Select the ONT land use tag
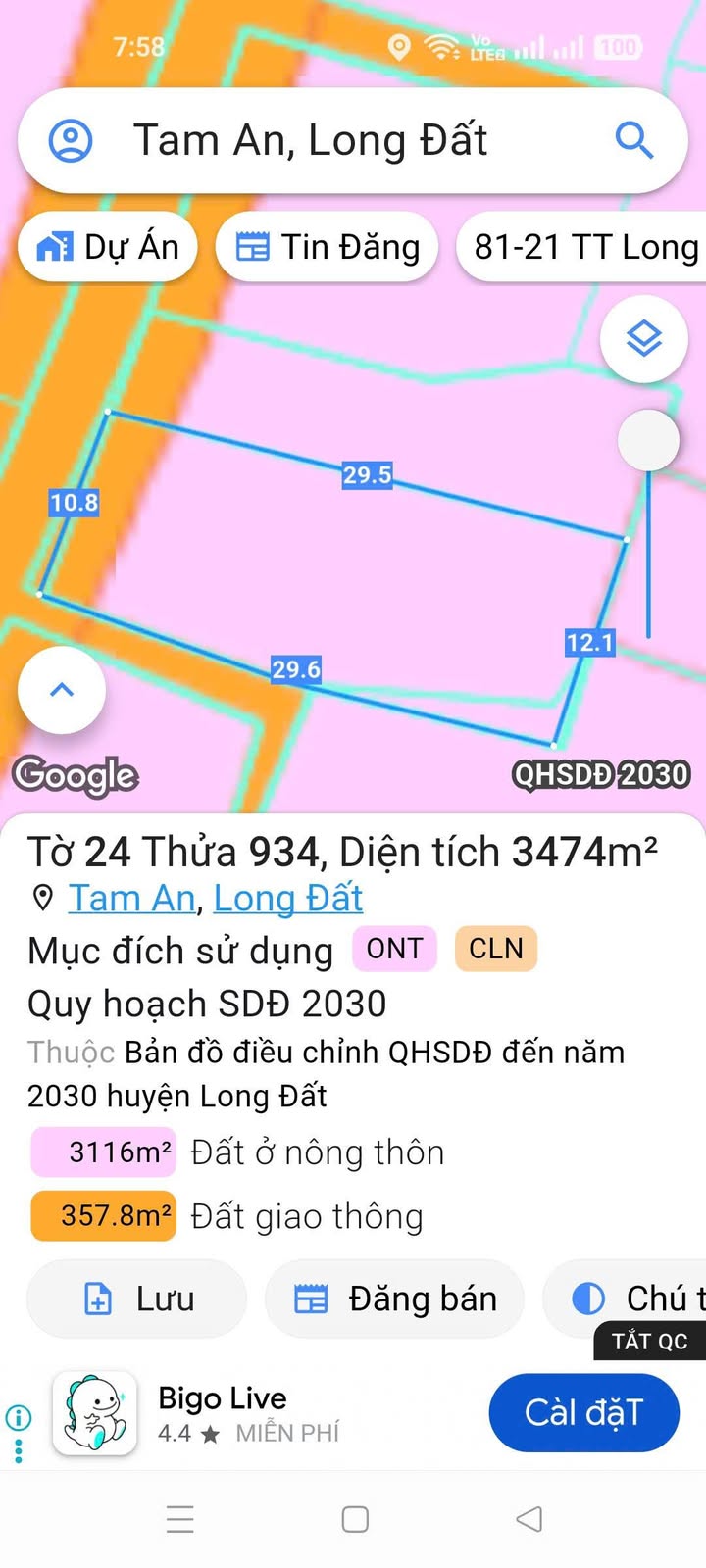706x1568 pixels. pyautogui.click(x=394, y=949)
